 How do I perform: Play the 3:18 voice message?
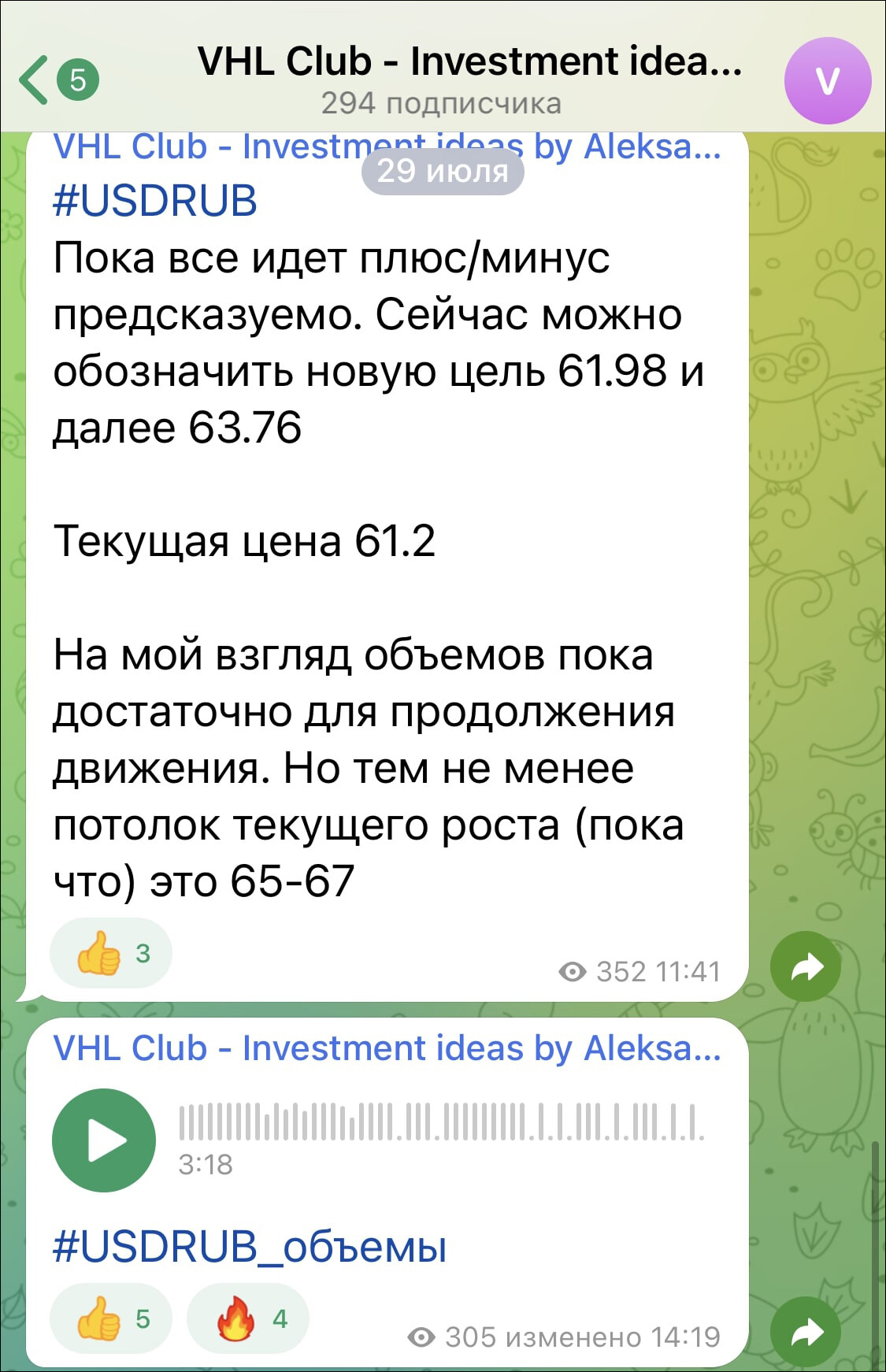tap(104, 1140)
